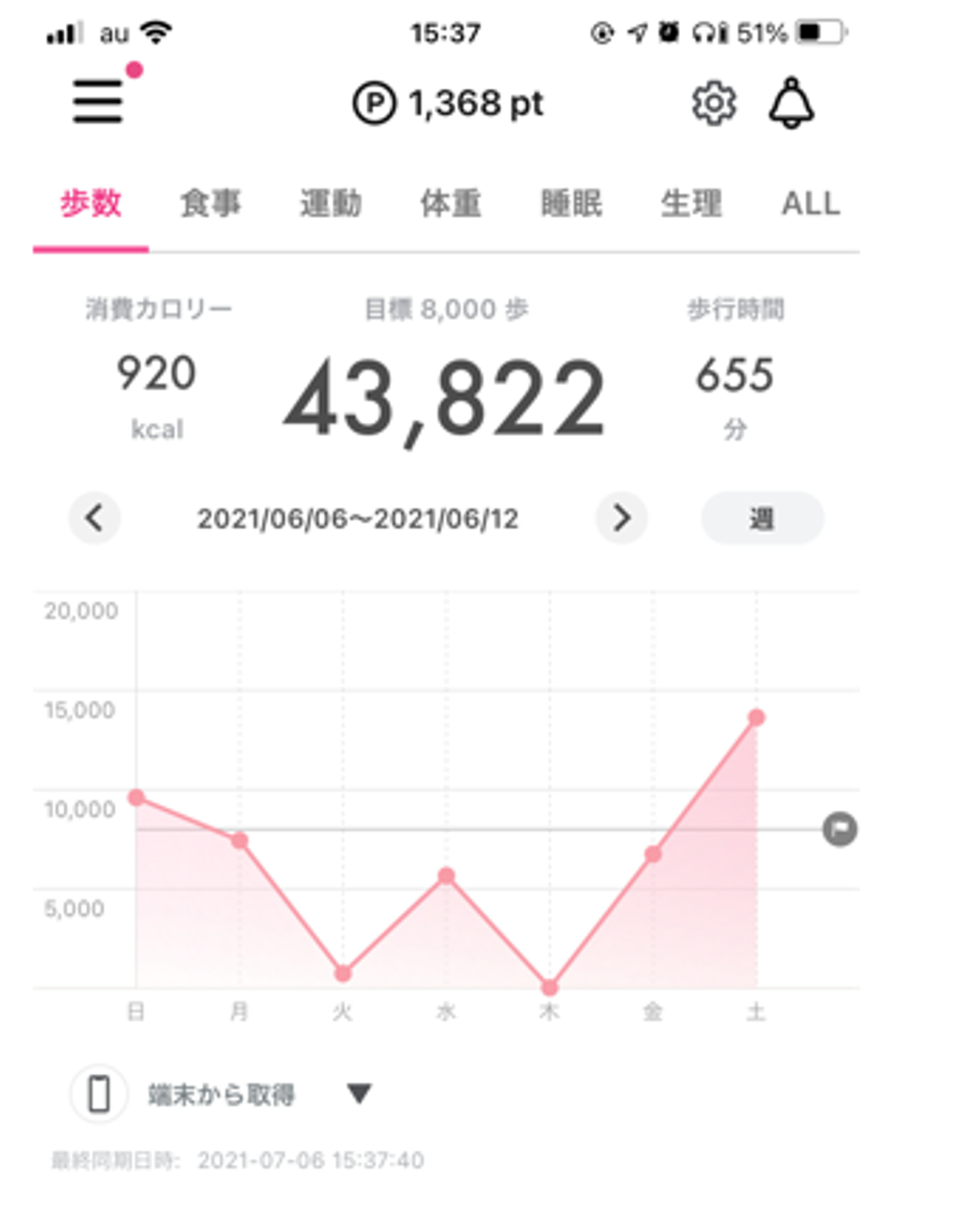Open the 生理 tab
Image resolution: width=980 pixels, height=1209 pixels.
691,203
